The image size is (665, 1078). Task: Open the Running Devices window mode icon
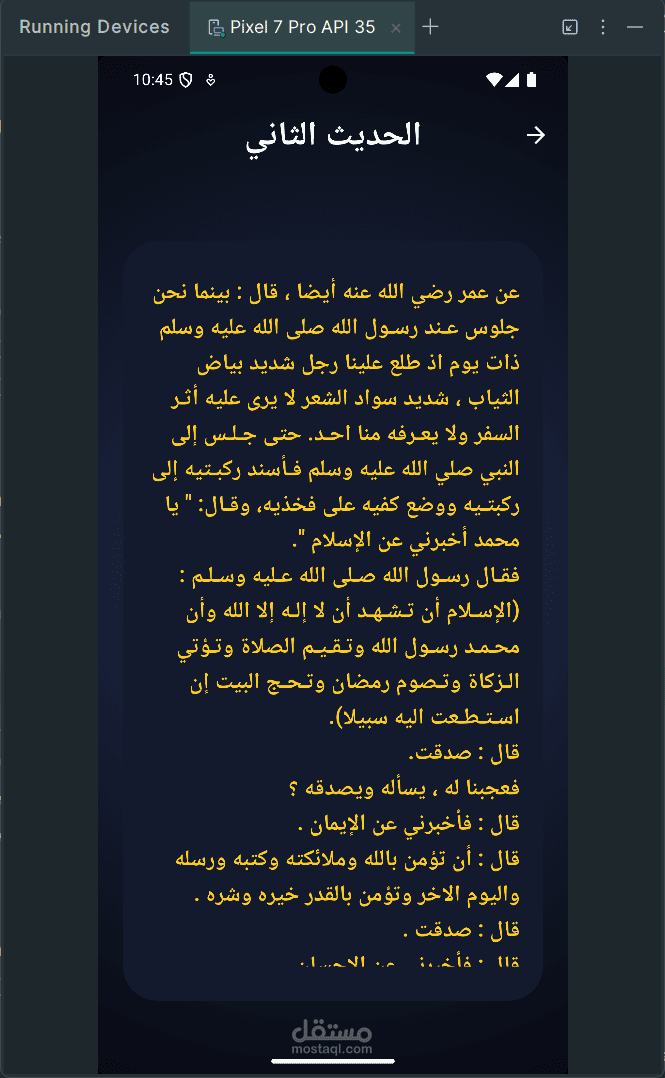pos(569,27)
